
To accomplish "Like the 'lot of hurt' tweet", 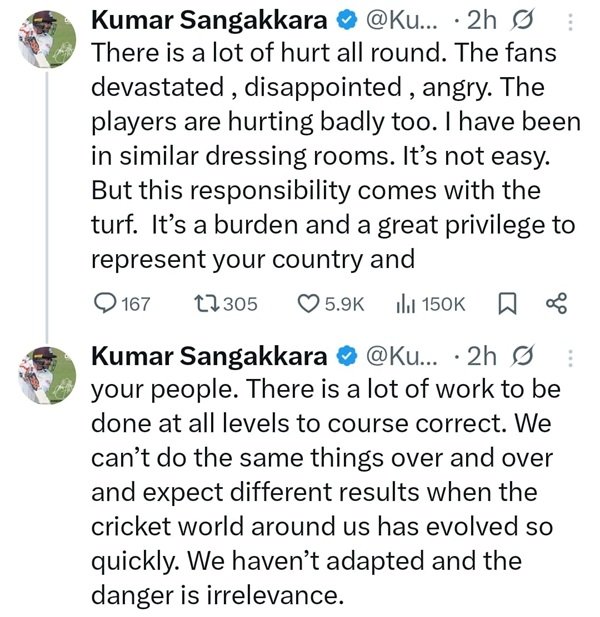I will (309, 304).
